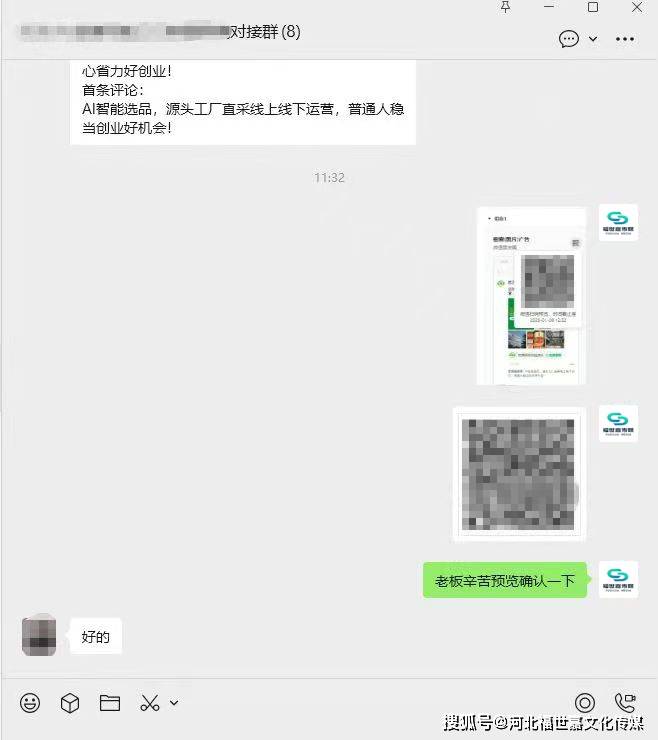Open the three-dot chat info menu
Viewport: 658px width, 740px height.
point(625,39)
